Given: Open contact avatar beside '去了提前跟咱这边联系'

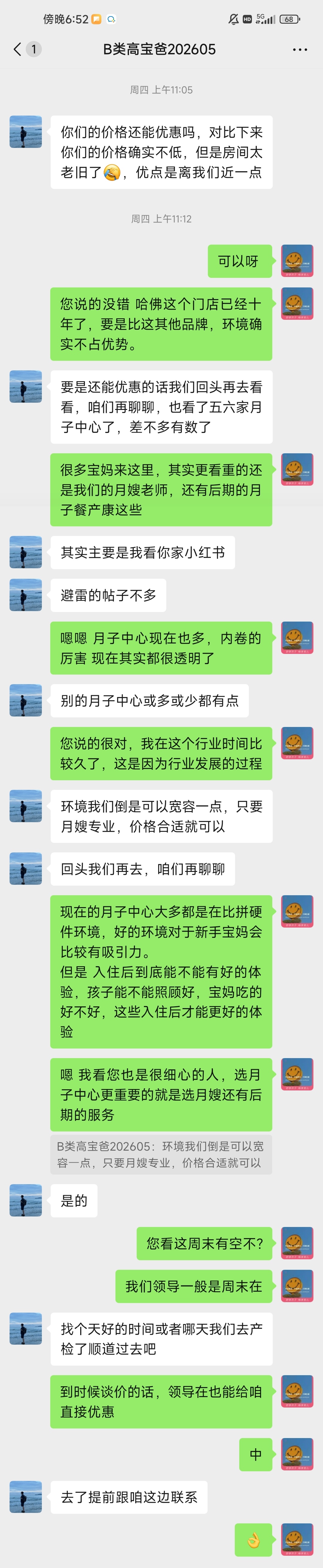Looking at the screenshot, I should tap(26, 1497).
